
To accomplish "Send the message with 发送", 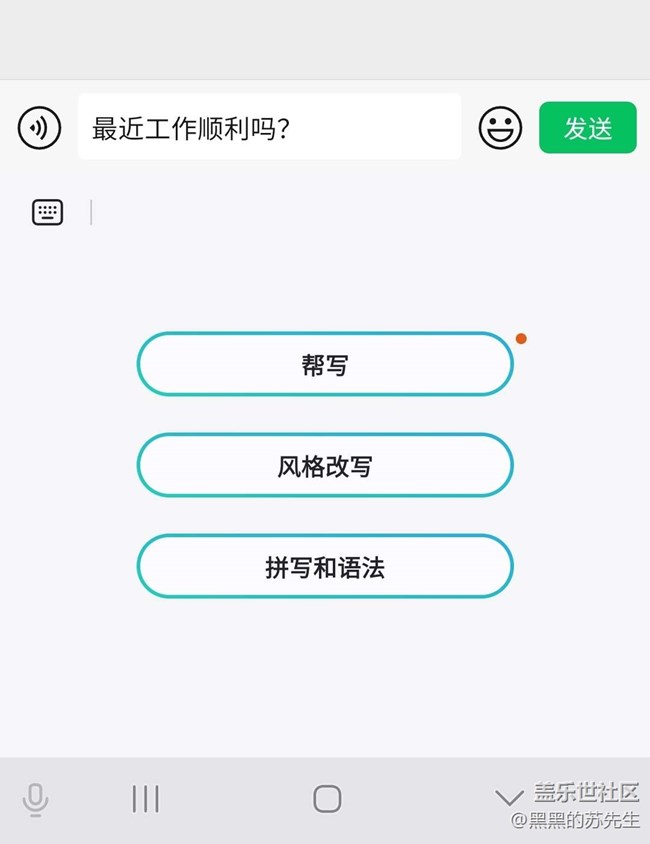I will tap(588, 128).
